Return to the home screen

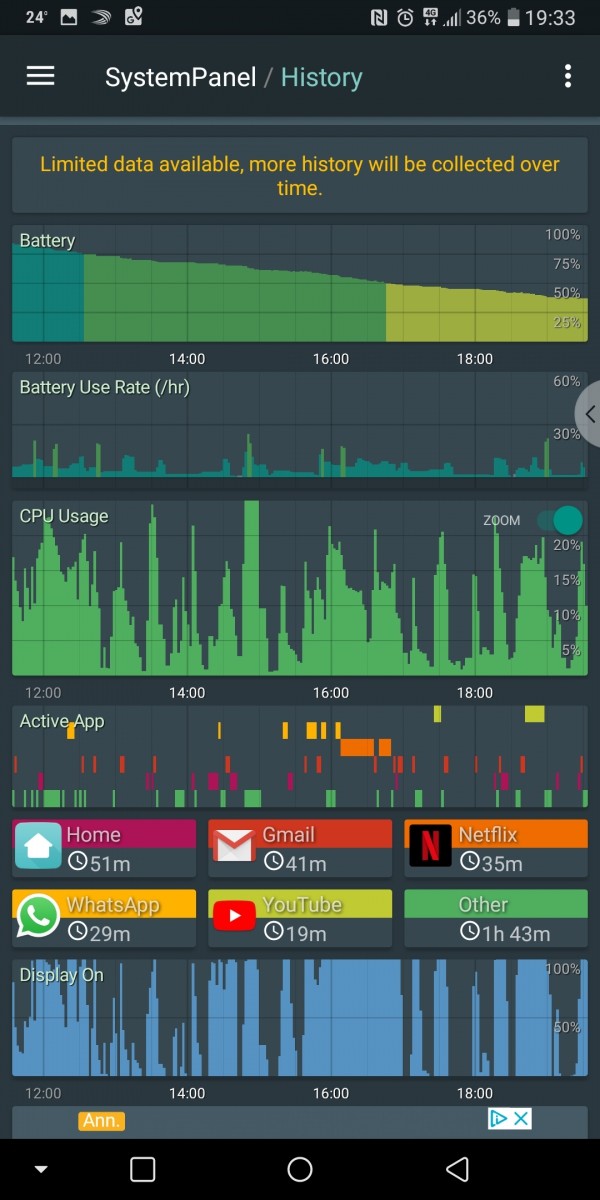tap(300, 1169)
